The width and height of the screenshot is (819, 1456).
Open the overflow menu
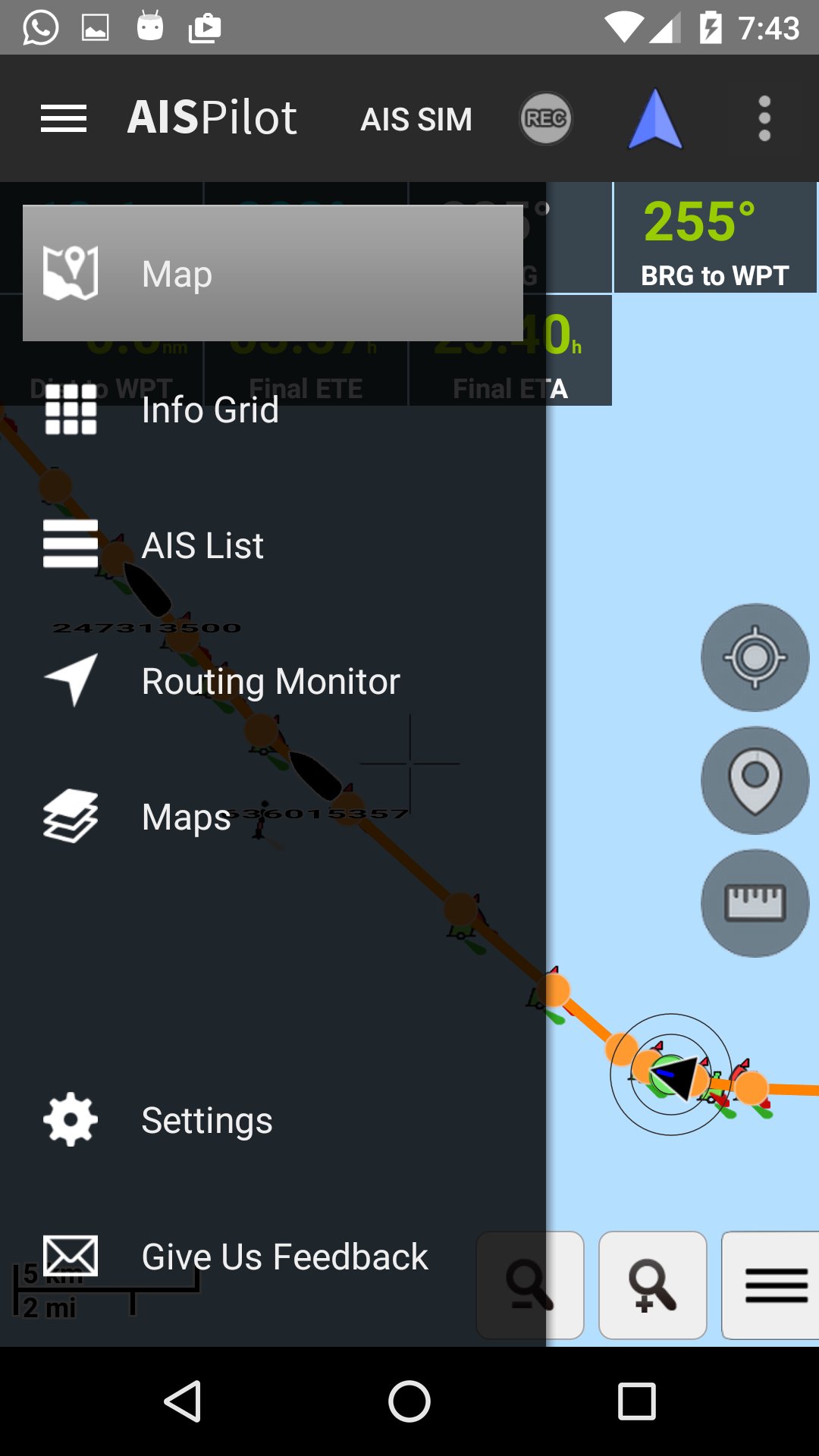tap(764, 119)
